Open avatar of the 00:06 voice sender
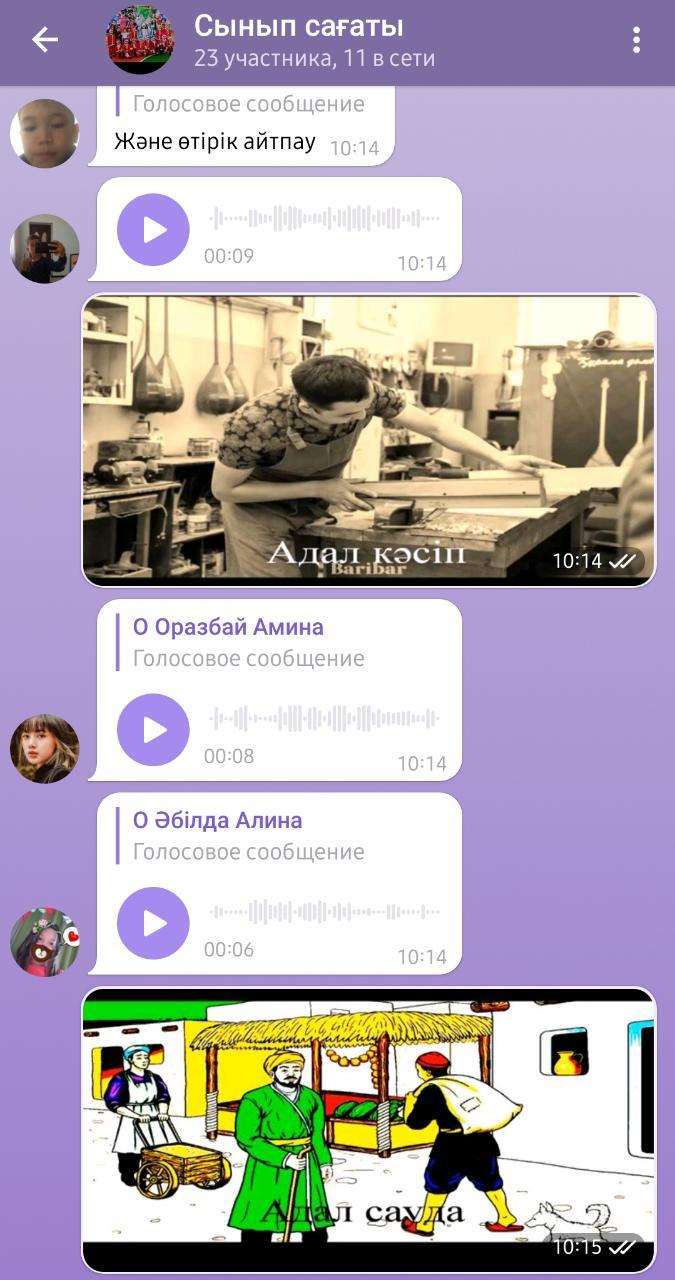 (x=44, y=942)
